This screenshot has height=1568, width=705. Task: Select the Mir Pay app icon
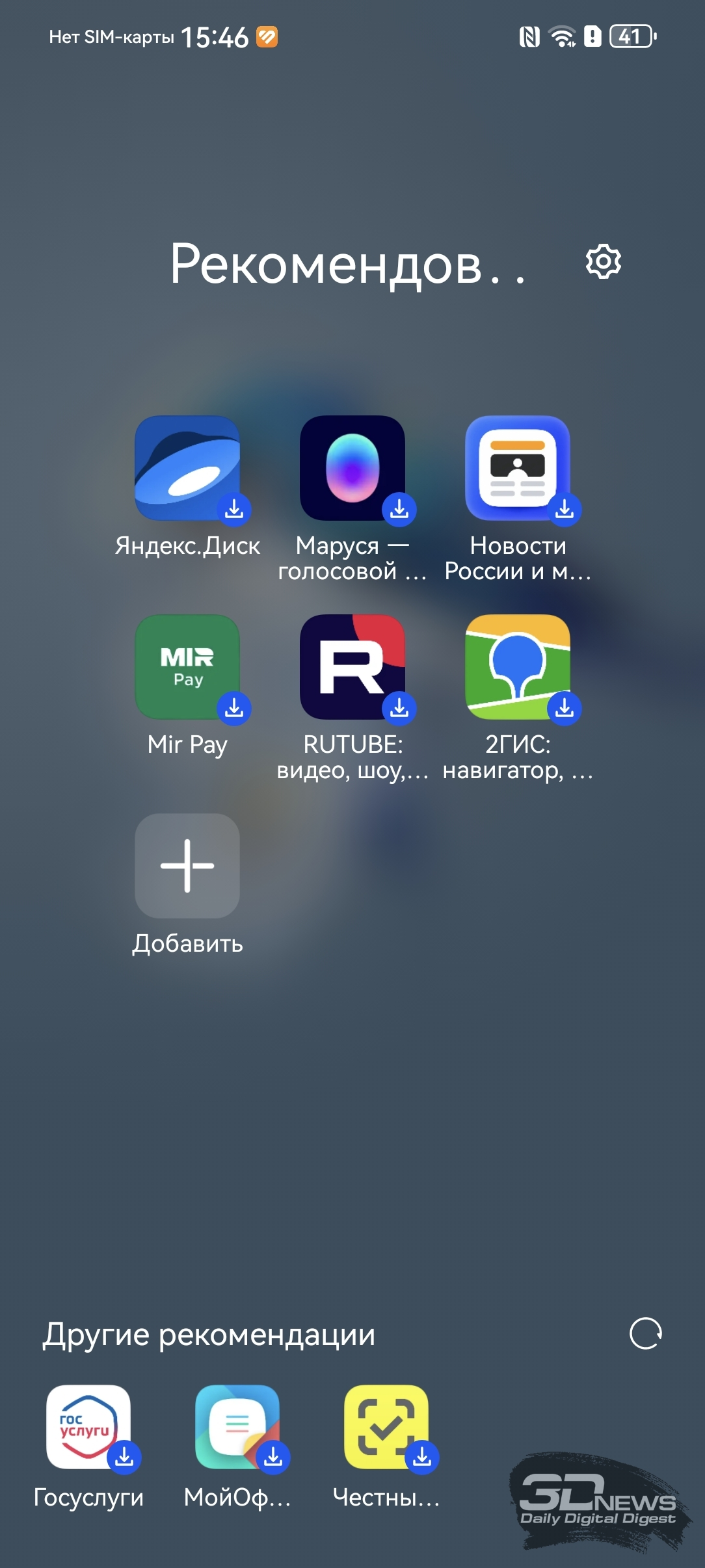coord(187,667)
